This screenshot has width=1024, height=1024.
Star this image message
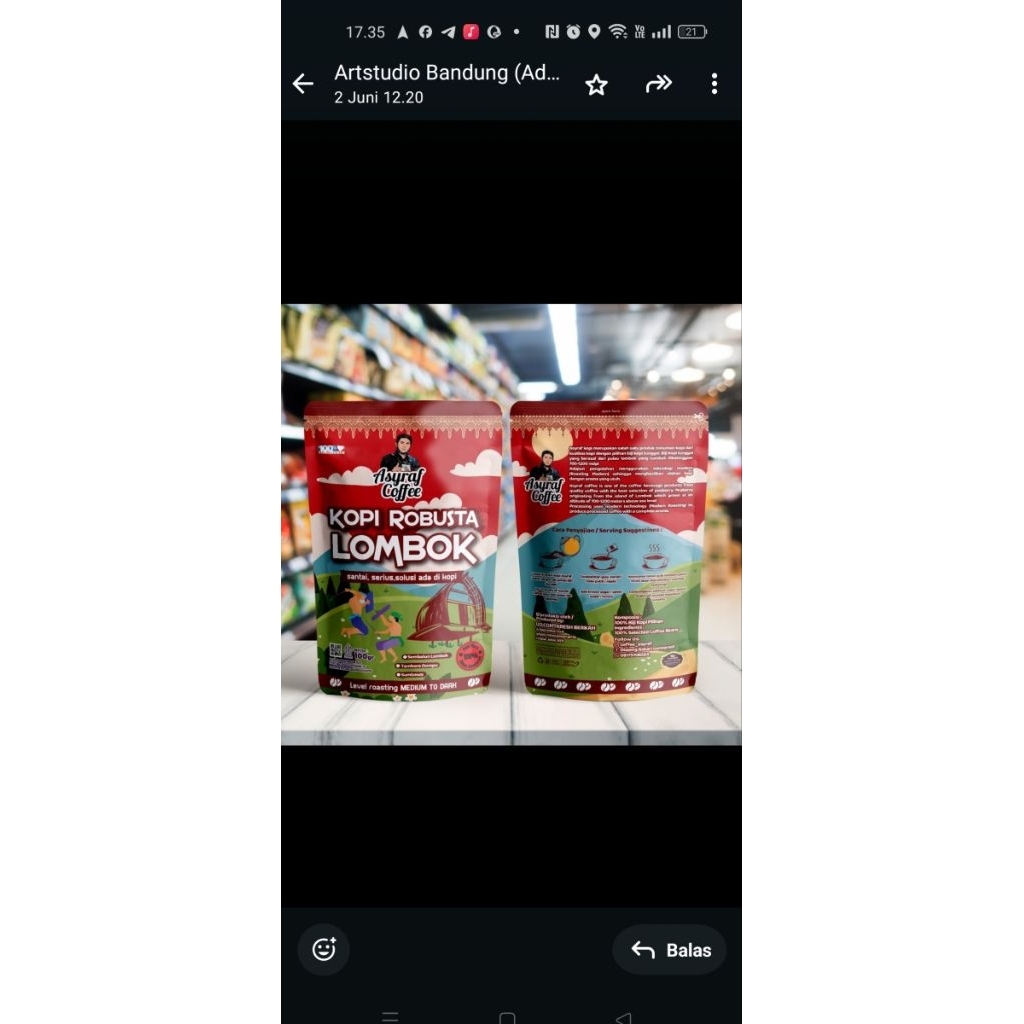point(596,85)
